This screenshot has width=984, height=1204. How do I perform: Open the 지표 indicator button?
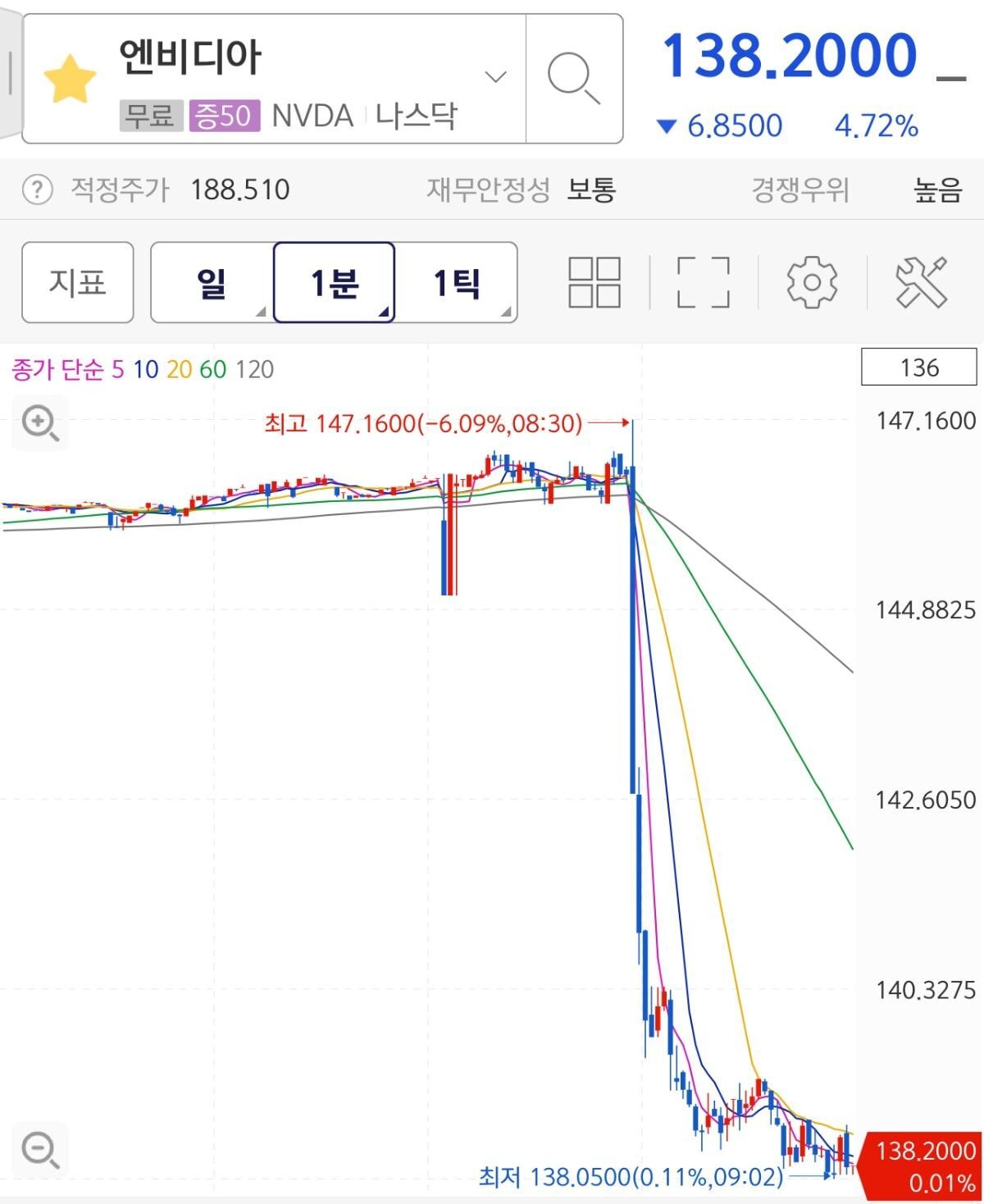(x=77, y=281)
